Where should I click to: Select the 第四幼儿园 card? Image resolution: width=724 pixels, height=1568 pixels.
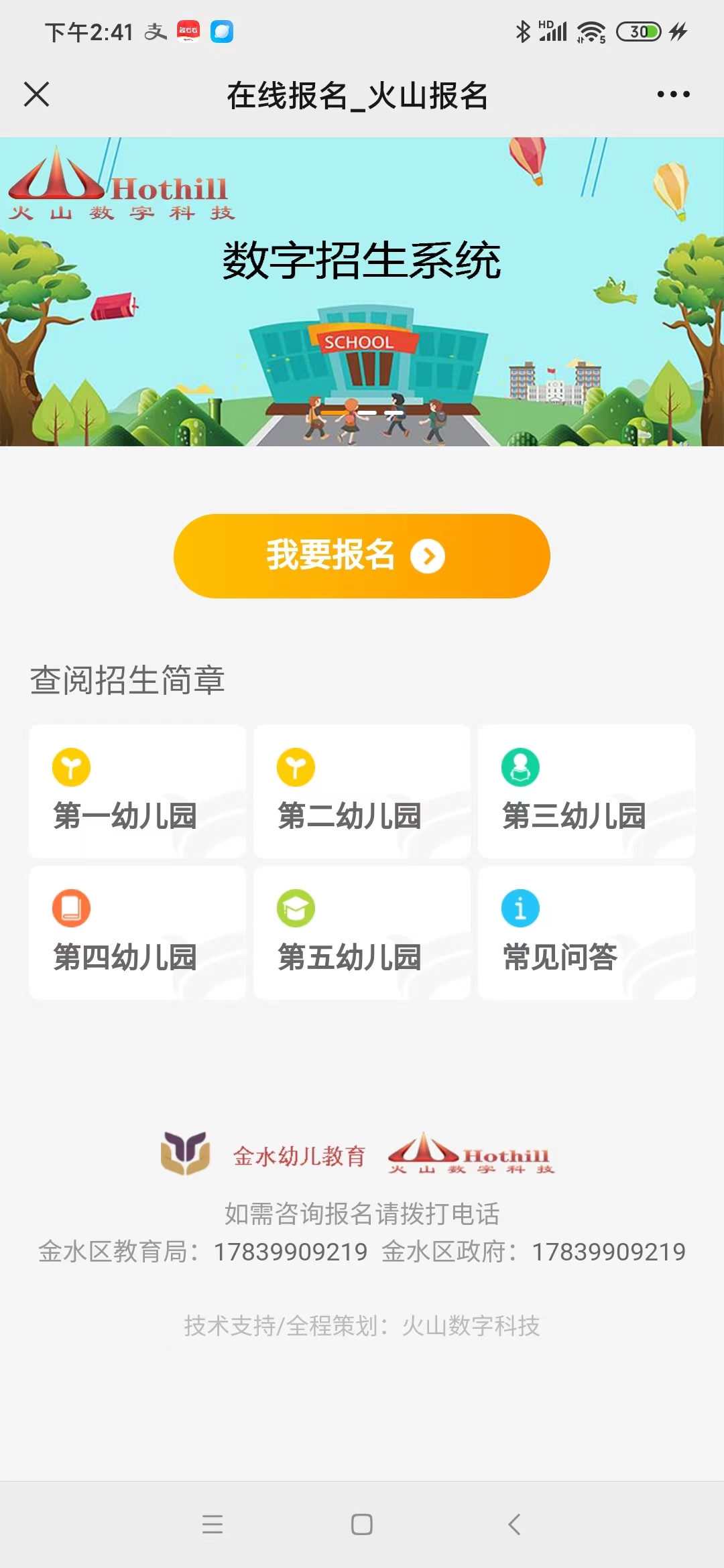(137, 933)
